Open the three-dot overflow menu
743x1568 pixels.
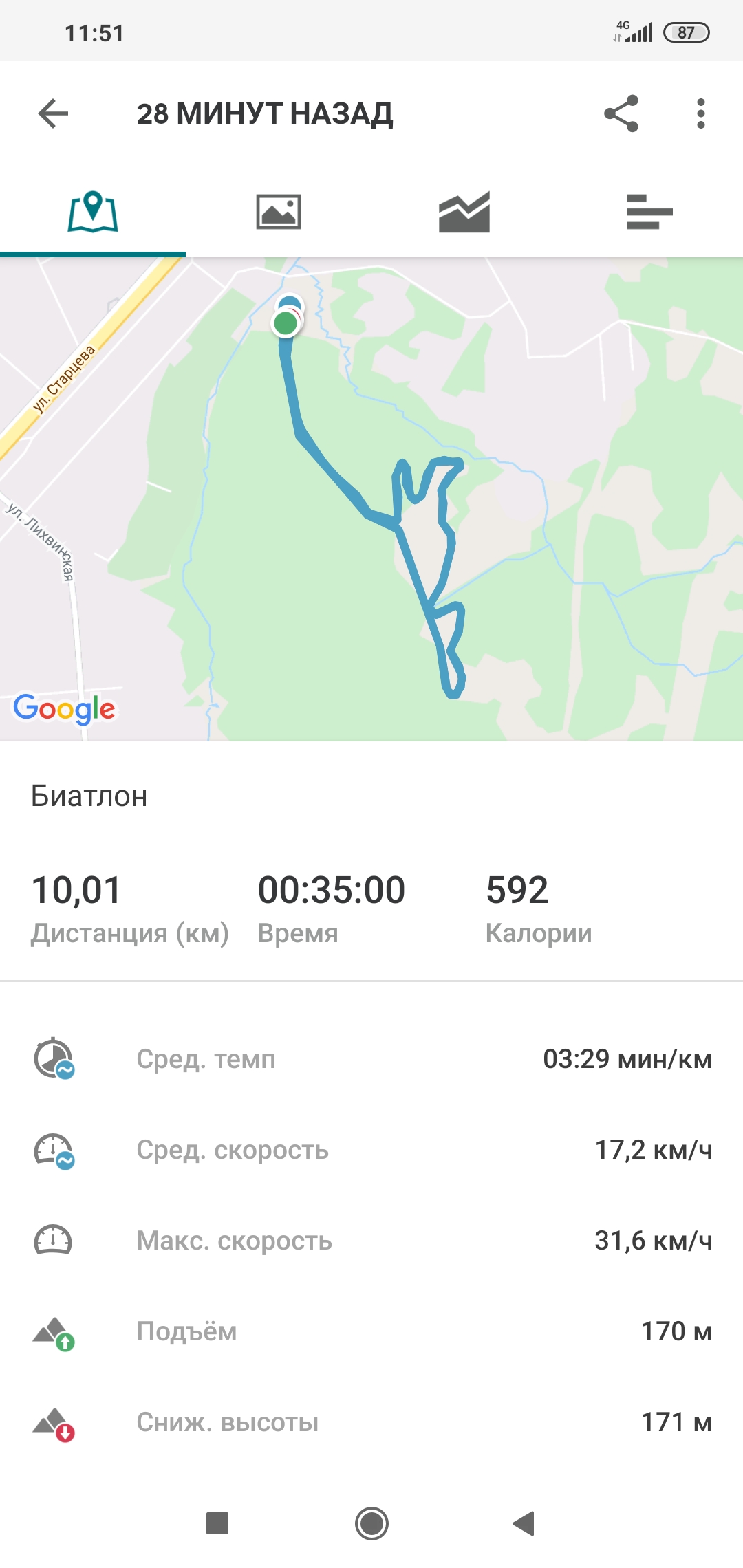click(x=700, y=113)
